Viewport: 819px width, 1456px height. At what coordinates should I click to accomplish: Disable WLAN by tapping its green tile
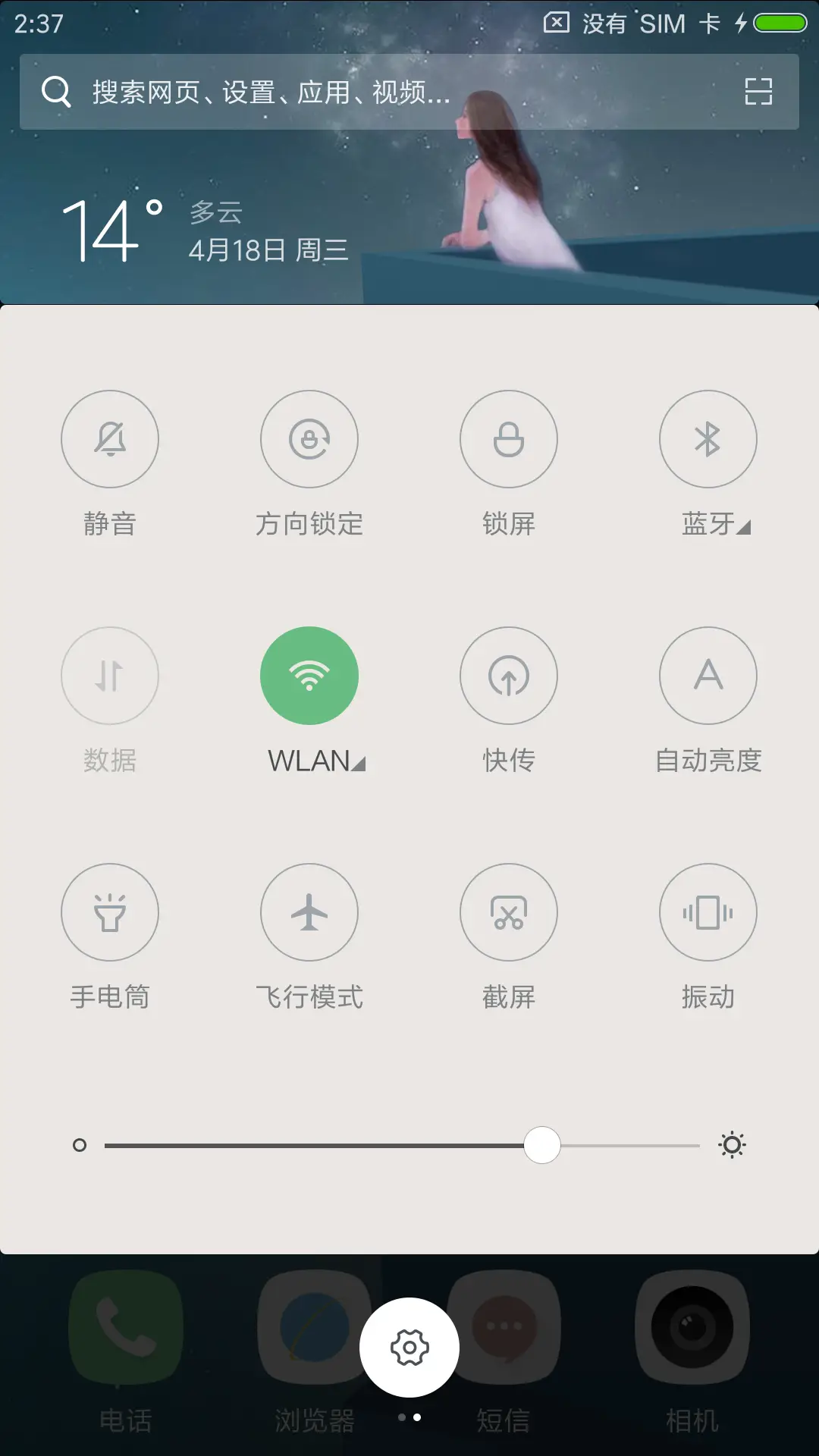pos(309,675)
